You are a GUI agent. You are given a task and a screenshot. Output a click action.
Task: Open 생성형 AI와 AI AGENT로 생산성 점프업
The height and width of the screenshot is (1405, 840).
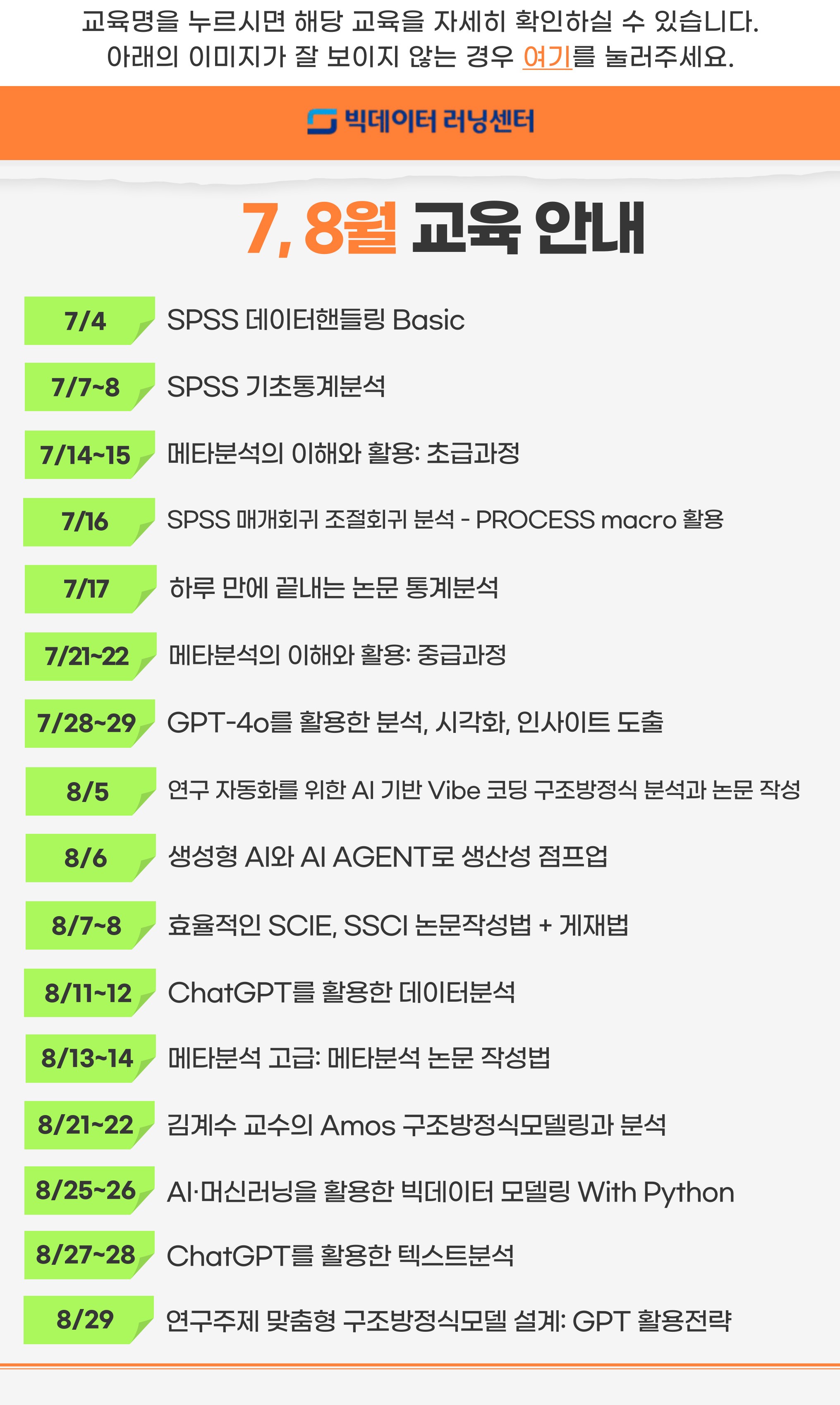point(388,857)
